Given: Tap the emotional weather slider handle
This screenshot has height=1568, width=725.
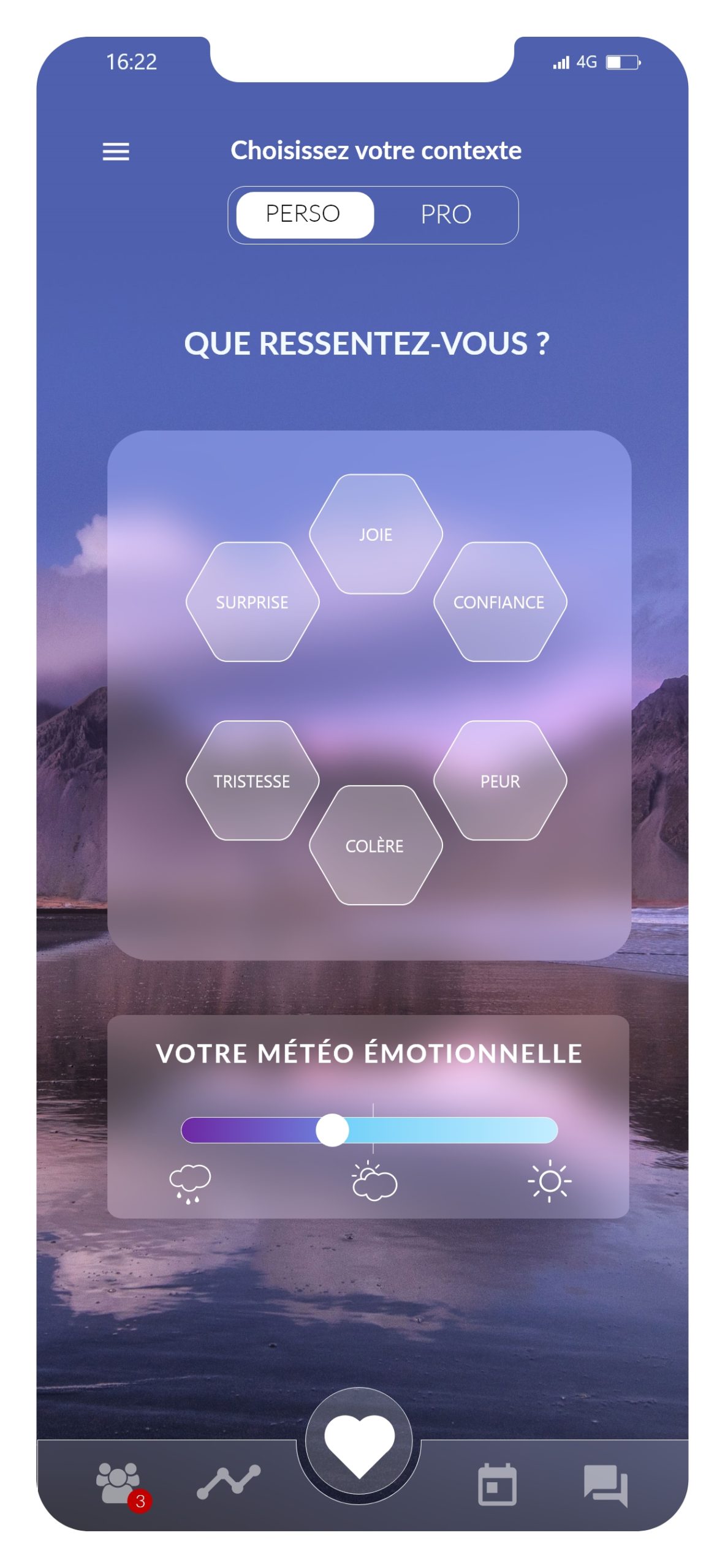Looking at the screenshot, I should coord(332,1129).
